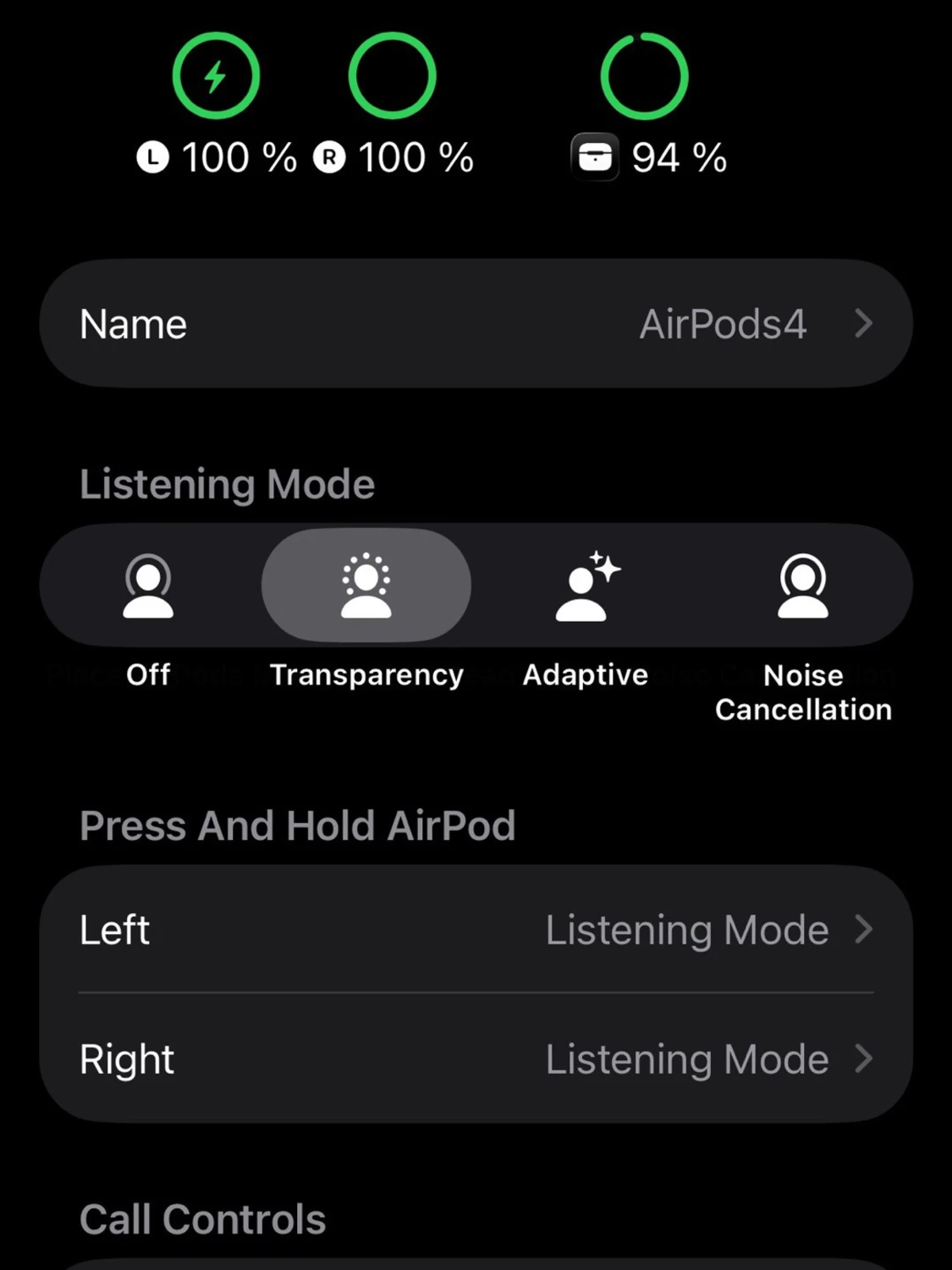Viewport: 952px width, 1270px height.
Task: Select the Noise Cancellation icon
Action: [802, 584]
